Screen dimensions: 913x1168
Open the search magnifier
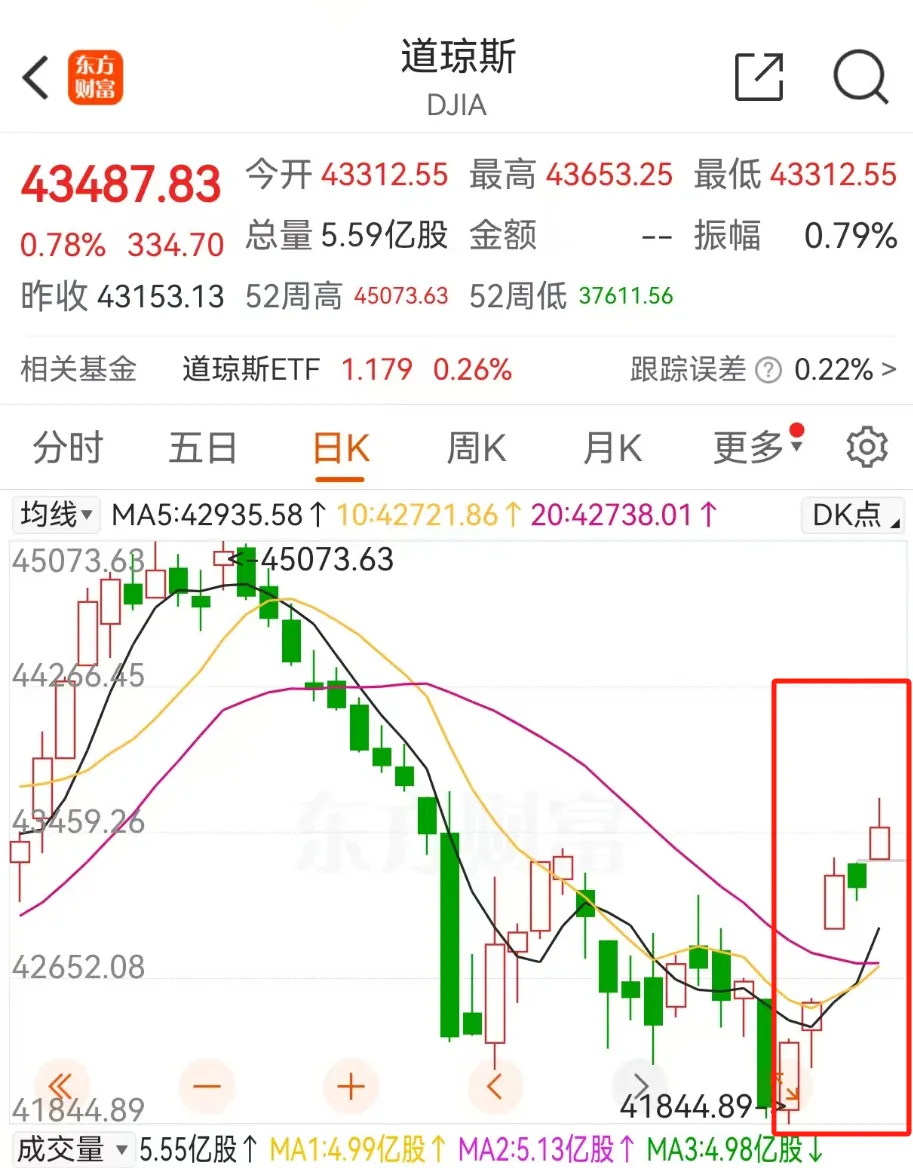pos(860,76)
